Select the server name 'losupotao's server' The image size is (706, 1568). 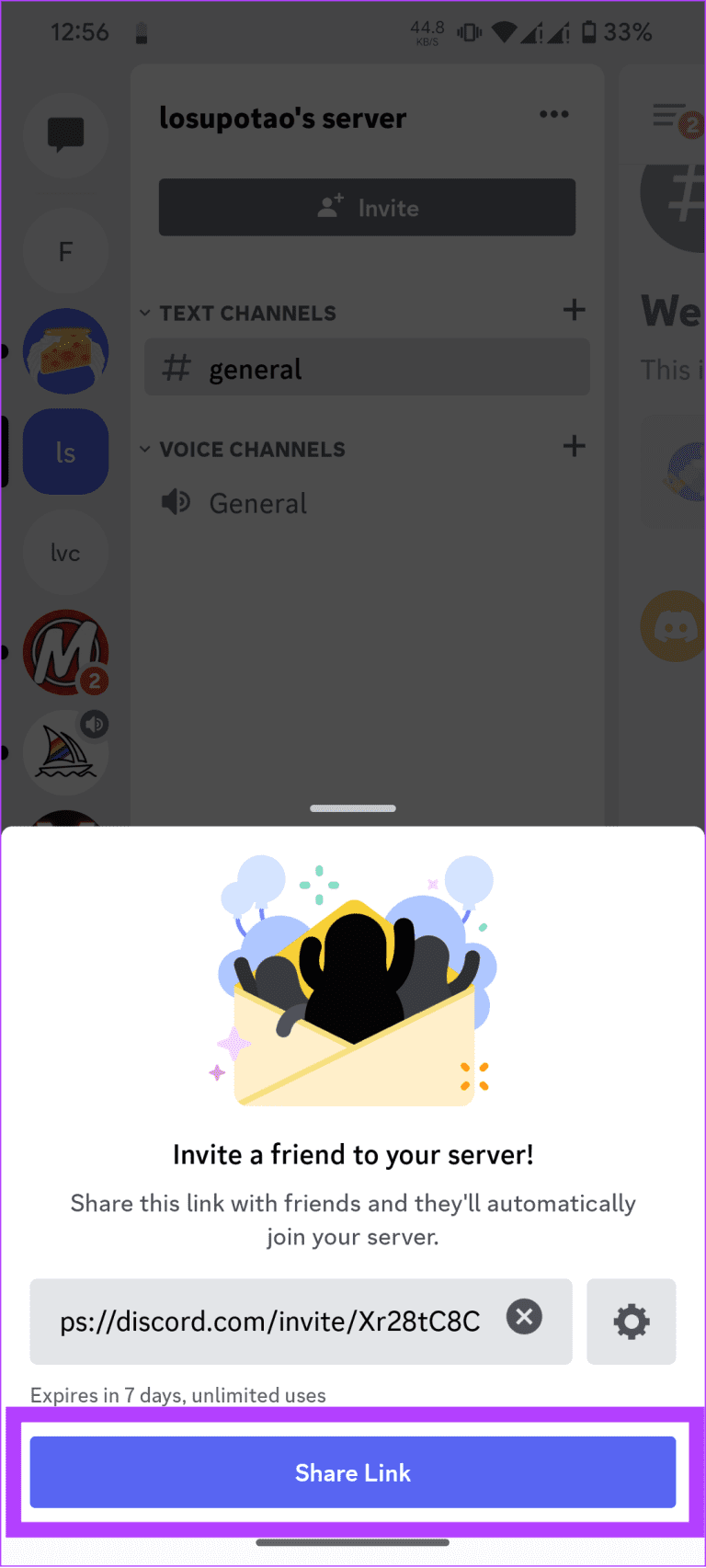point(282,117)
